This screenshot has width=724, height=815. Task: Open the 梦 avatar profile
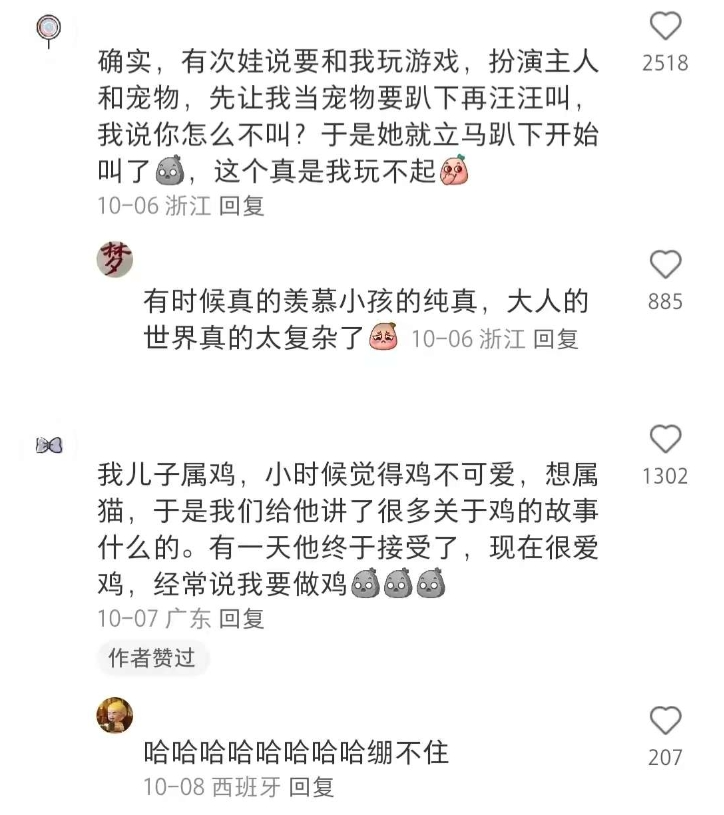[114, 259]
